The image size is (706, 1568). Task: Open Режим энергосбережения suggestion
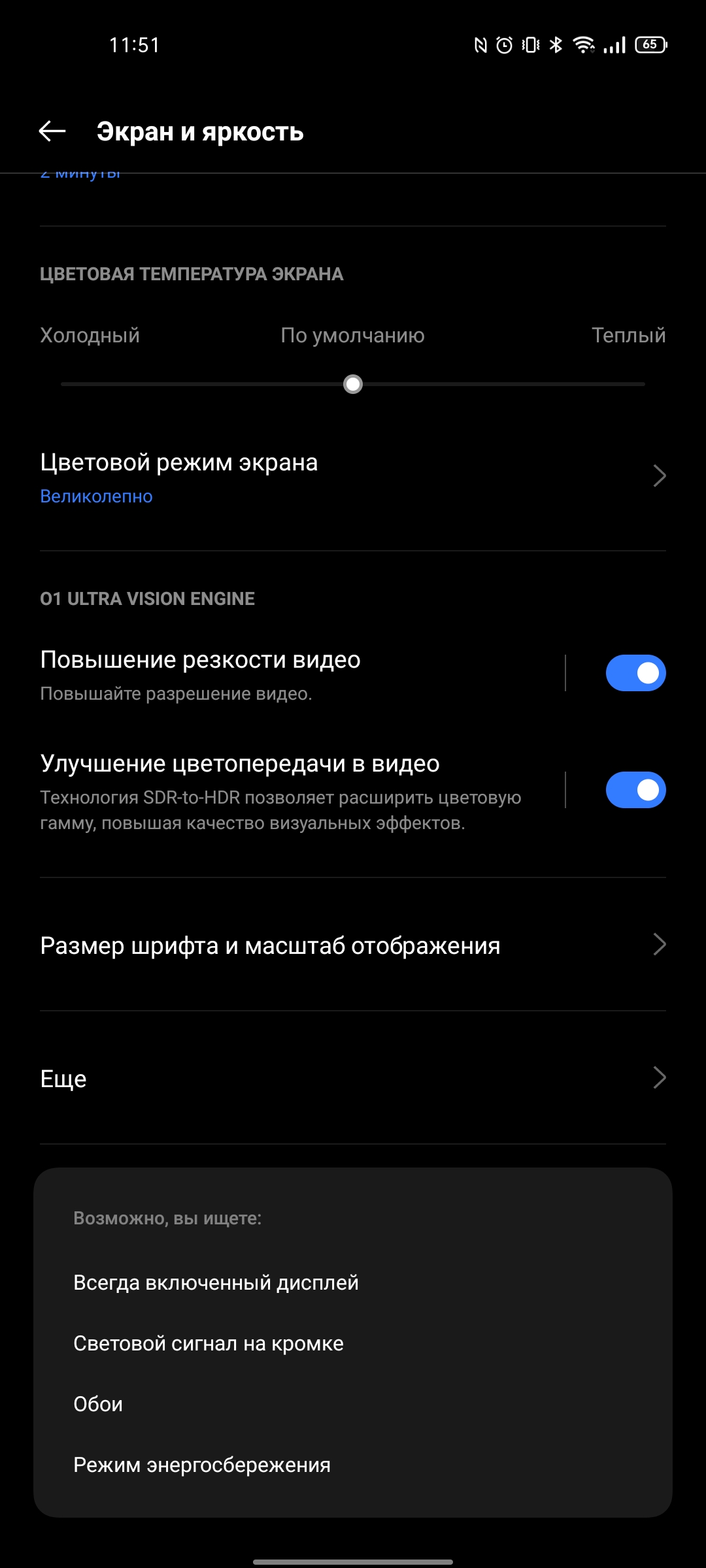(201, 1465)
